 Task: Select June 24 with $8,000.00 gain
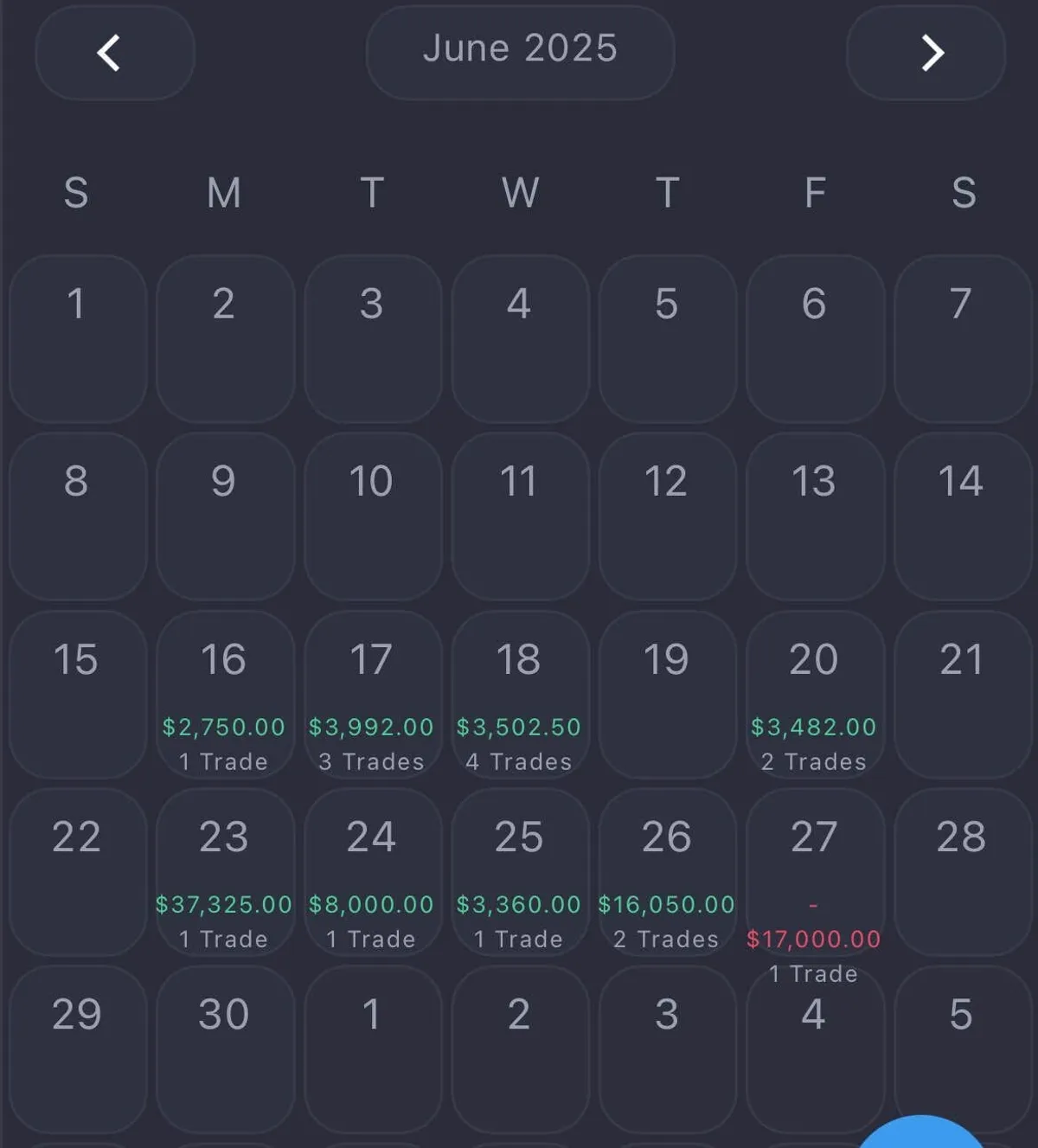[x=372, y=872]
